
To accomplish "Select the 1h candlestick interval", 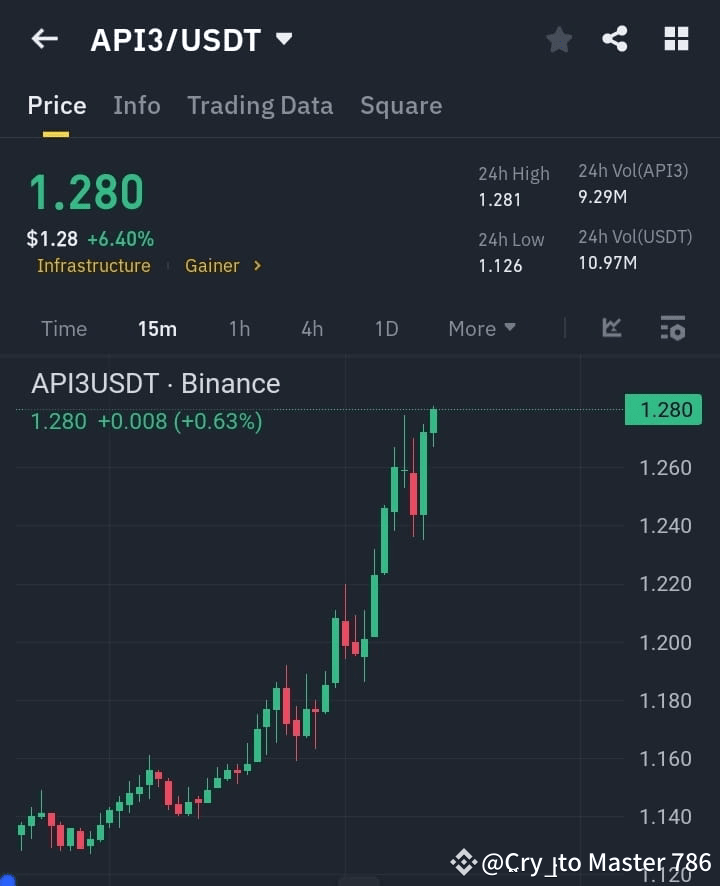I will click(x=239, y=328).
